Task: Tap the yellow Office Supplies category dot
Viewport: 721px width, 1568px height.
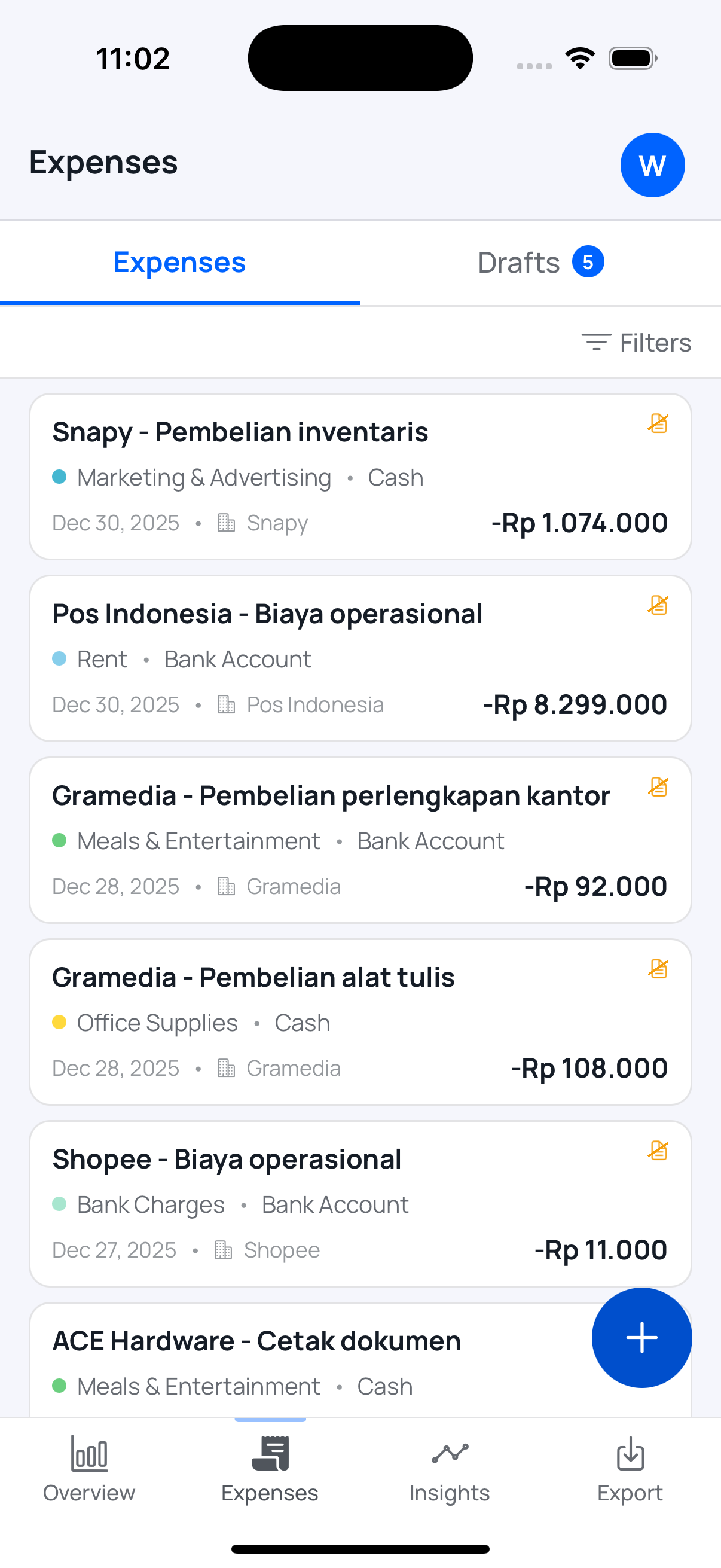Action: click(x=60, y=1023)
